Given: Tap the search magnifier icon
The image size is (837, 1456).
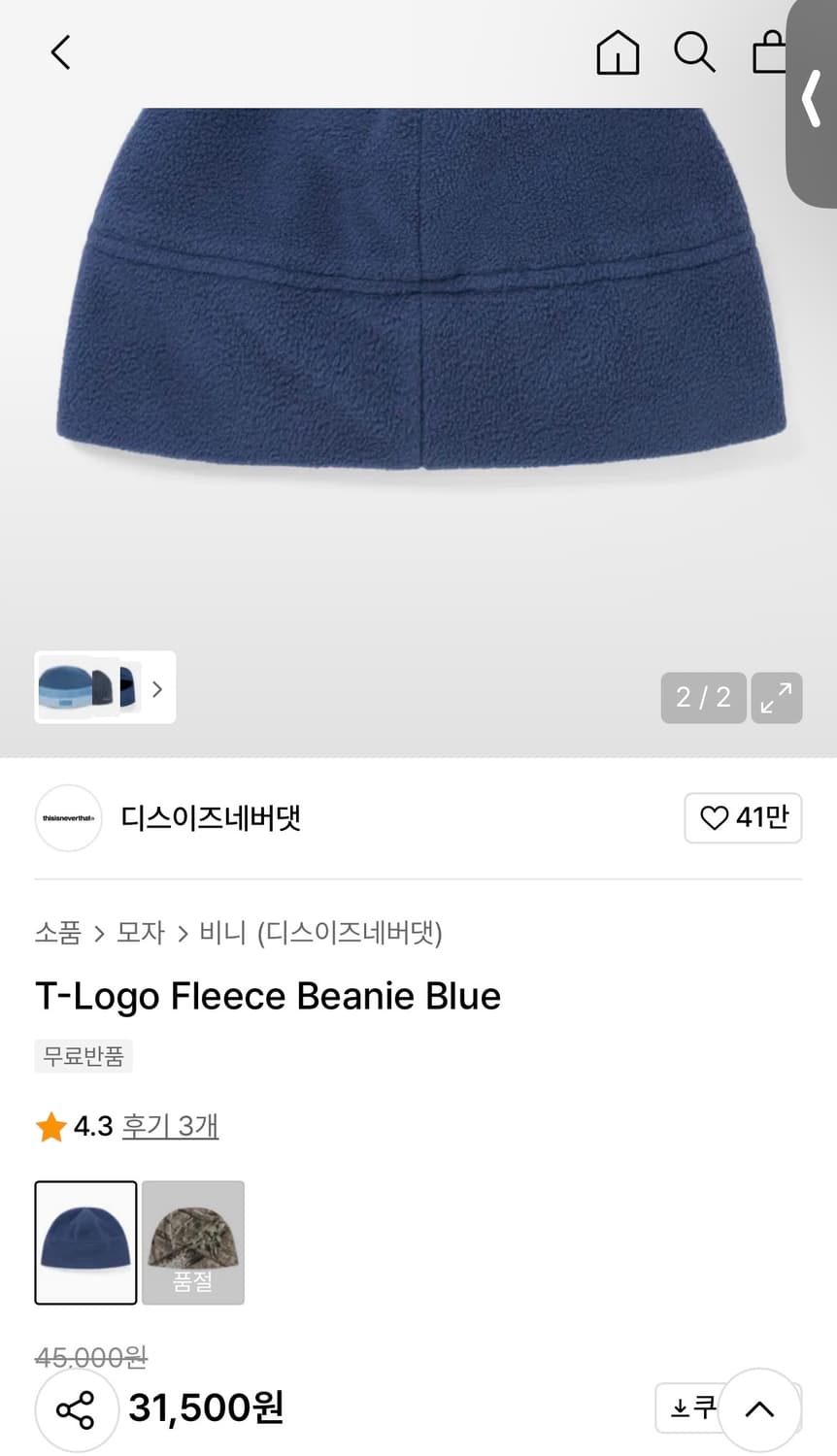Looking at the screenshot, I should point(694,52).
